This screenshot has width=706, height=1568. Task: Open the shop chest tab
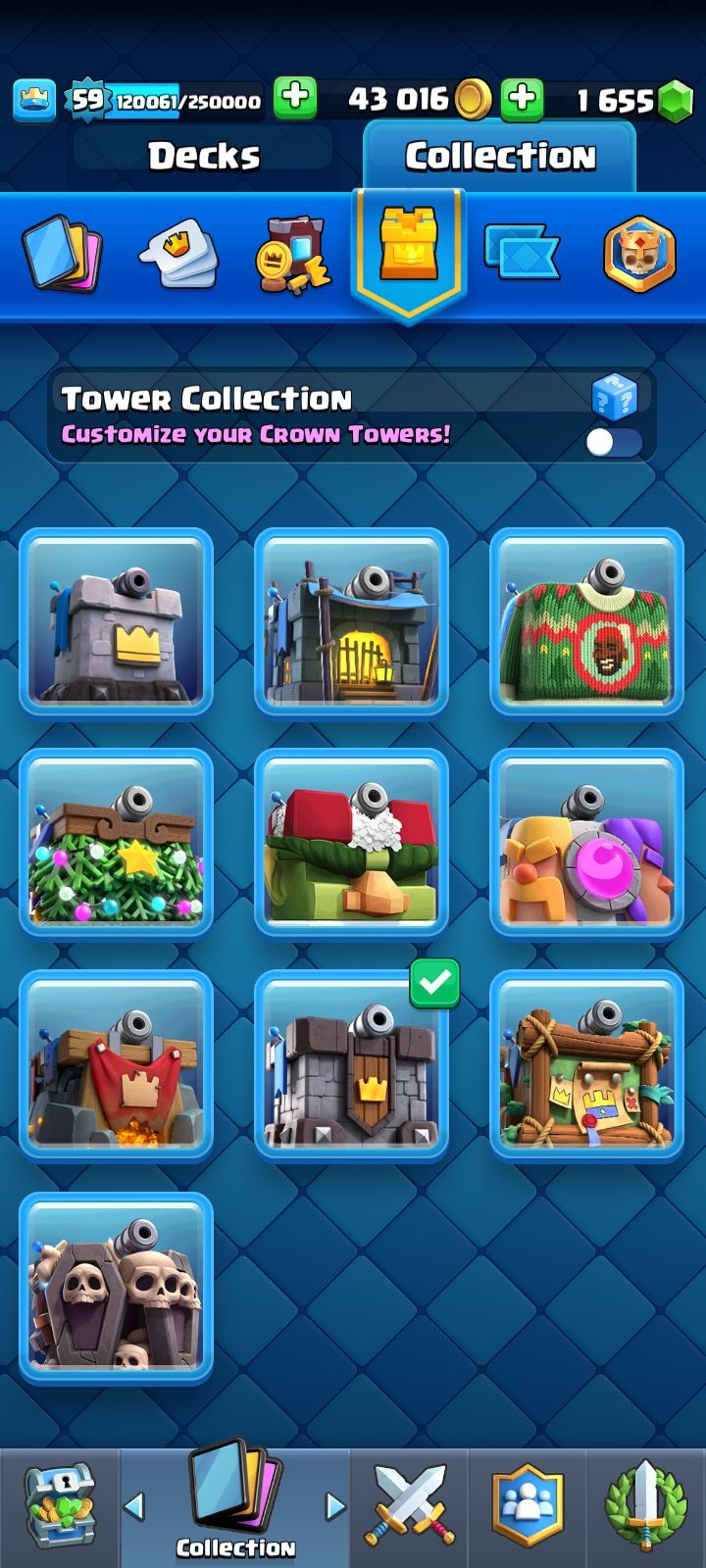59,1507
